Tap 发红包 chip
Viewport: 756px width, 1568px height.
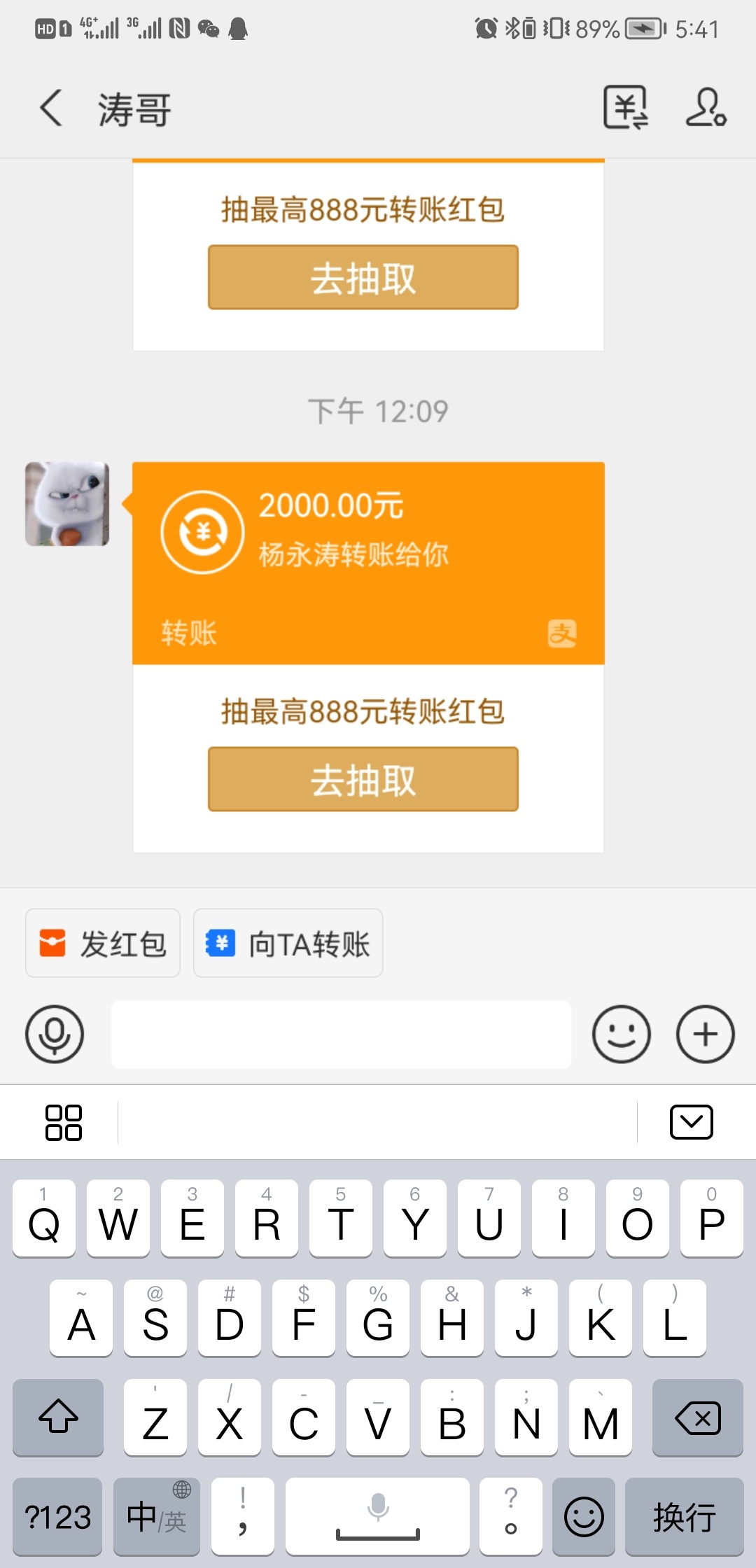[103, 943]
